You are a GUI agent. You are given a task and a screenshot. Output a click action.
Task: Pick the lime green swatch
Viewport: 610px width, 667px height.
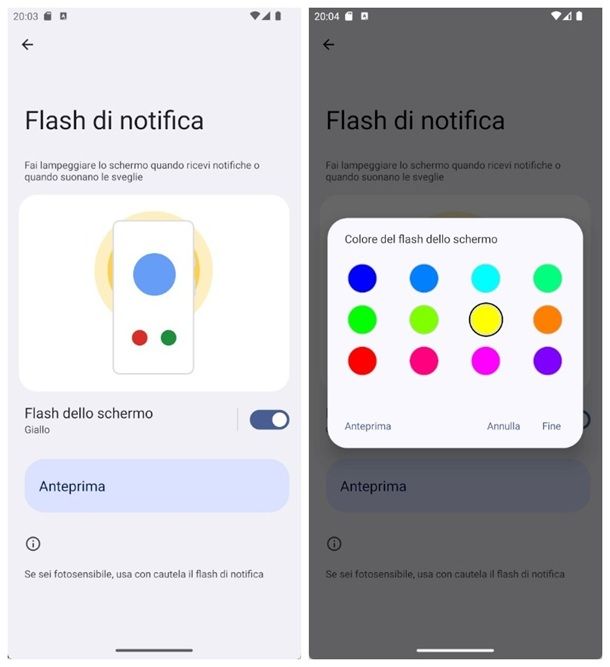(x=424, y=320)
